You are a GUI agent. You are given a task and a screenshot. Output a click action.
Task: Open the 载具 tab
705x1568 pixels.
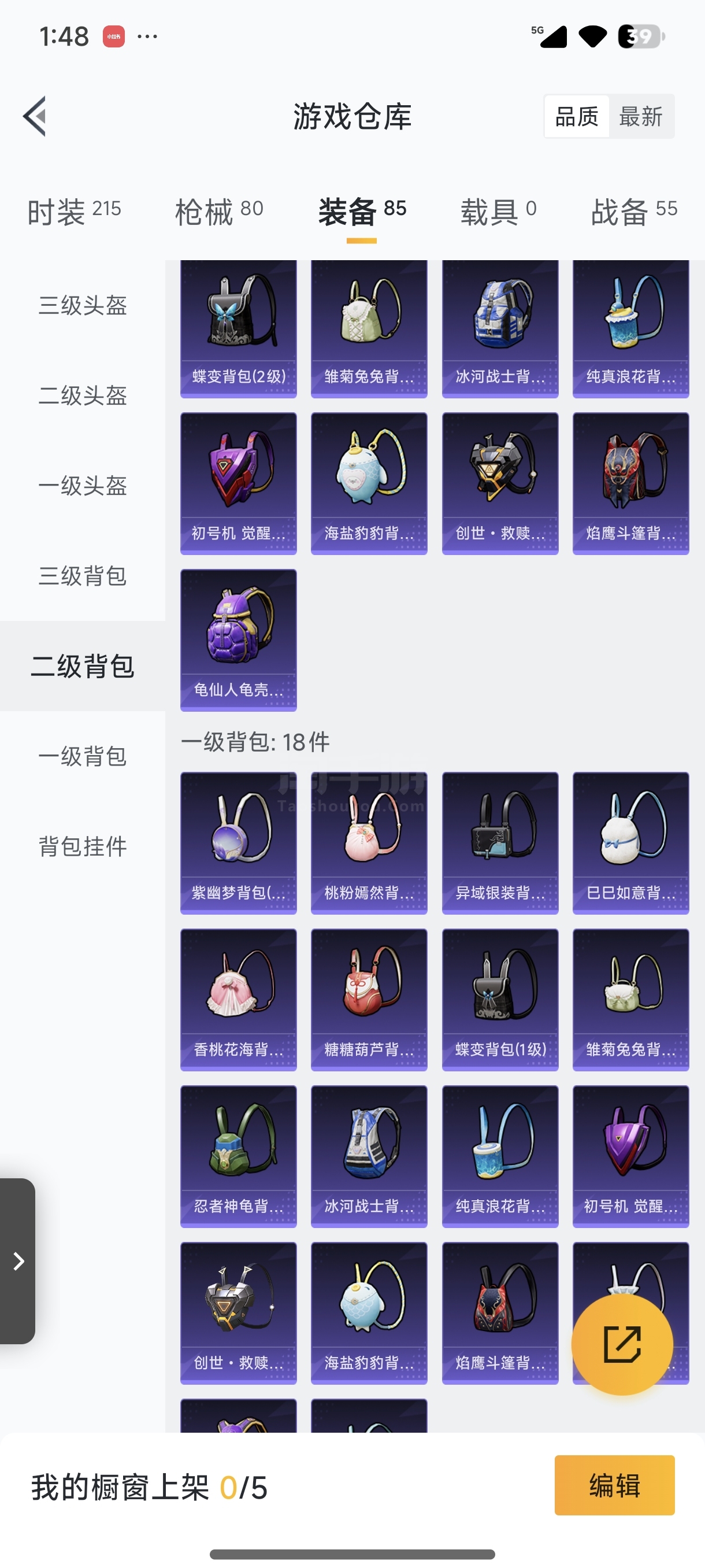coord(498,211)
